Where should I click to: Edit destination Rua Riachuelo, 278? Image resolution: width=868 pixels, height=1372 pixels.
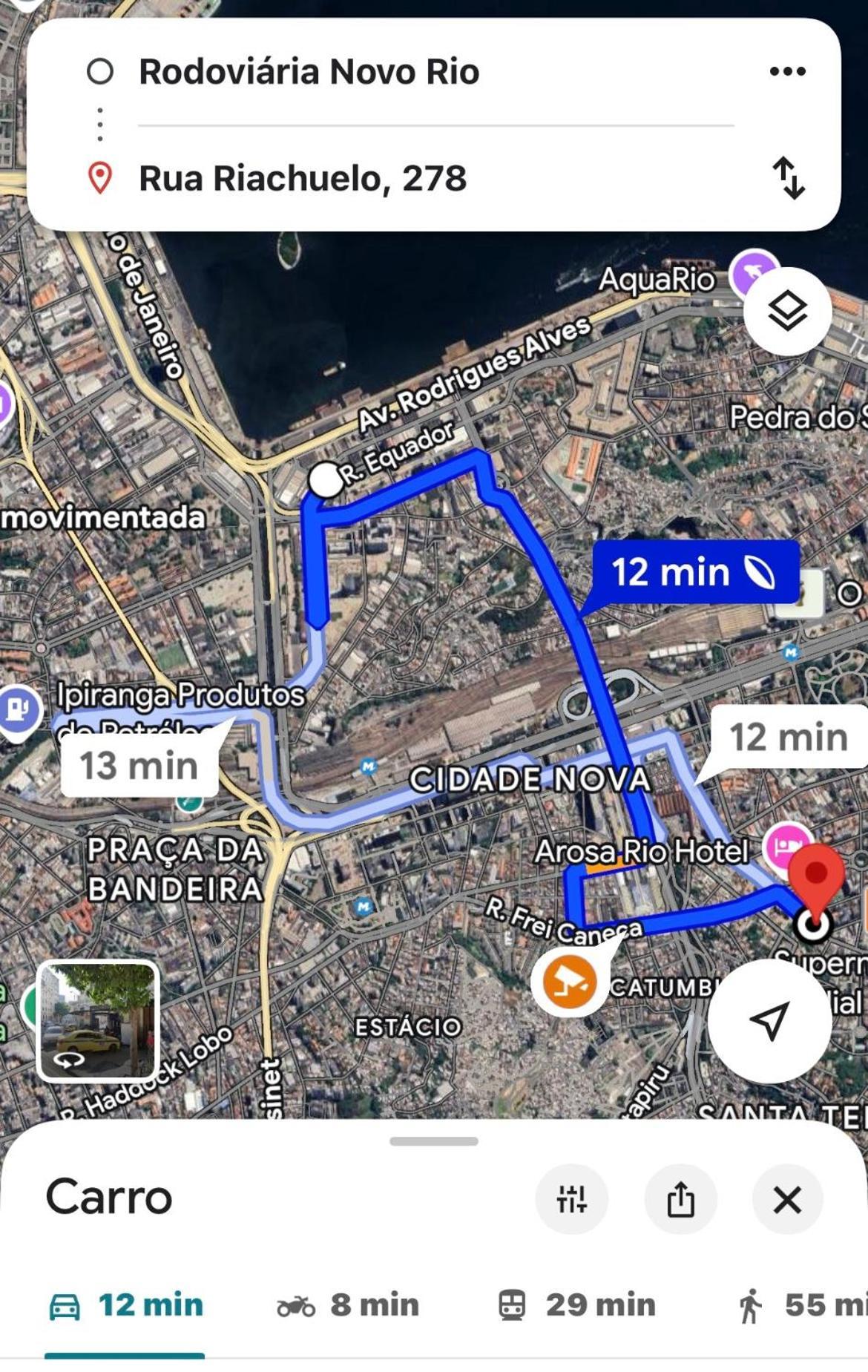click(x=303, y=179)
